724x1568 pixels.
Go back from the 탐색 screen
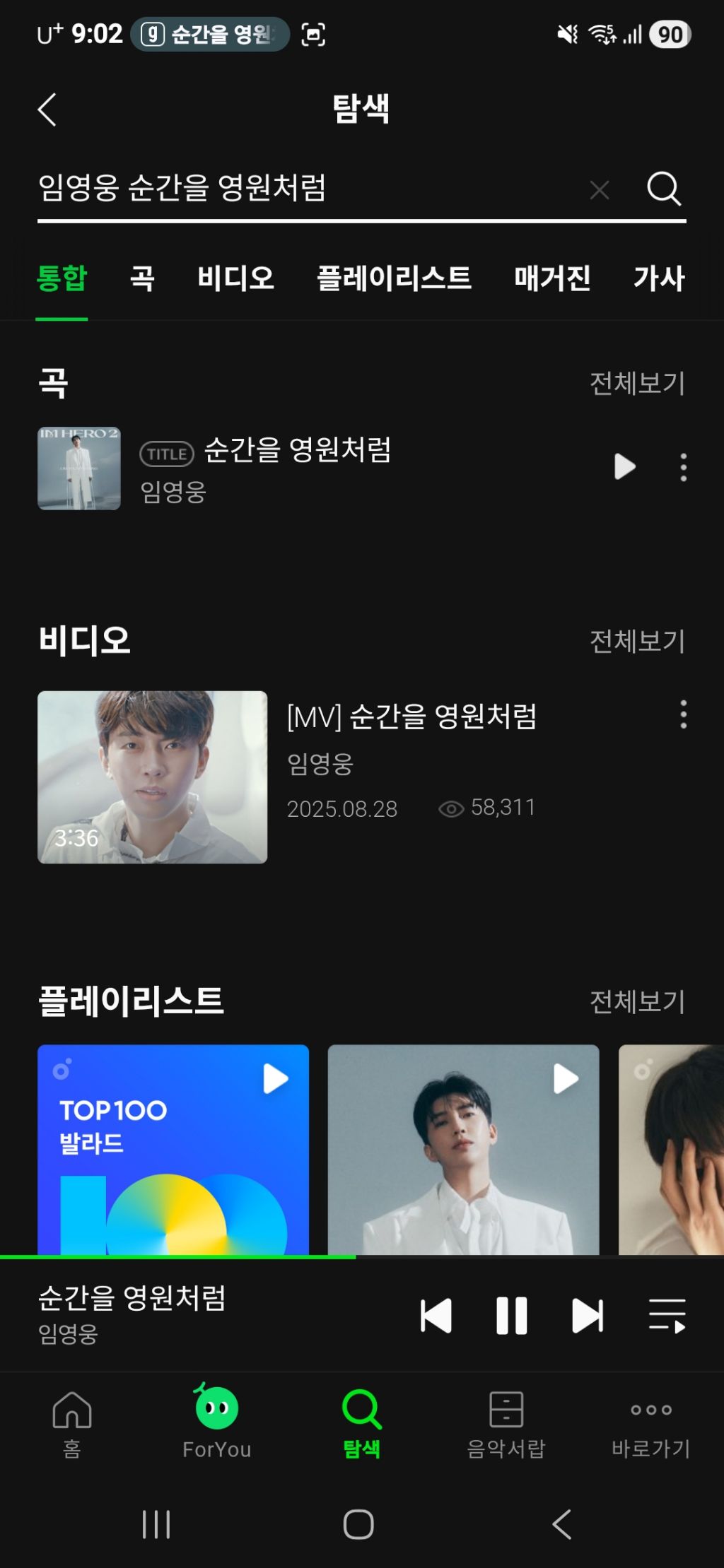pos(47,110)
